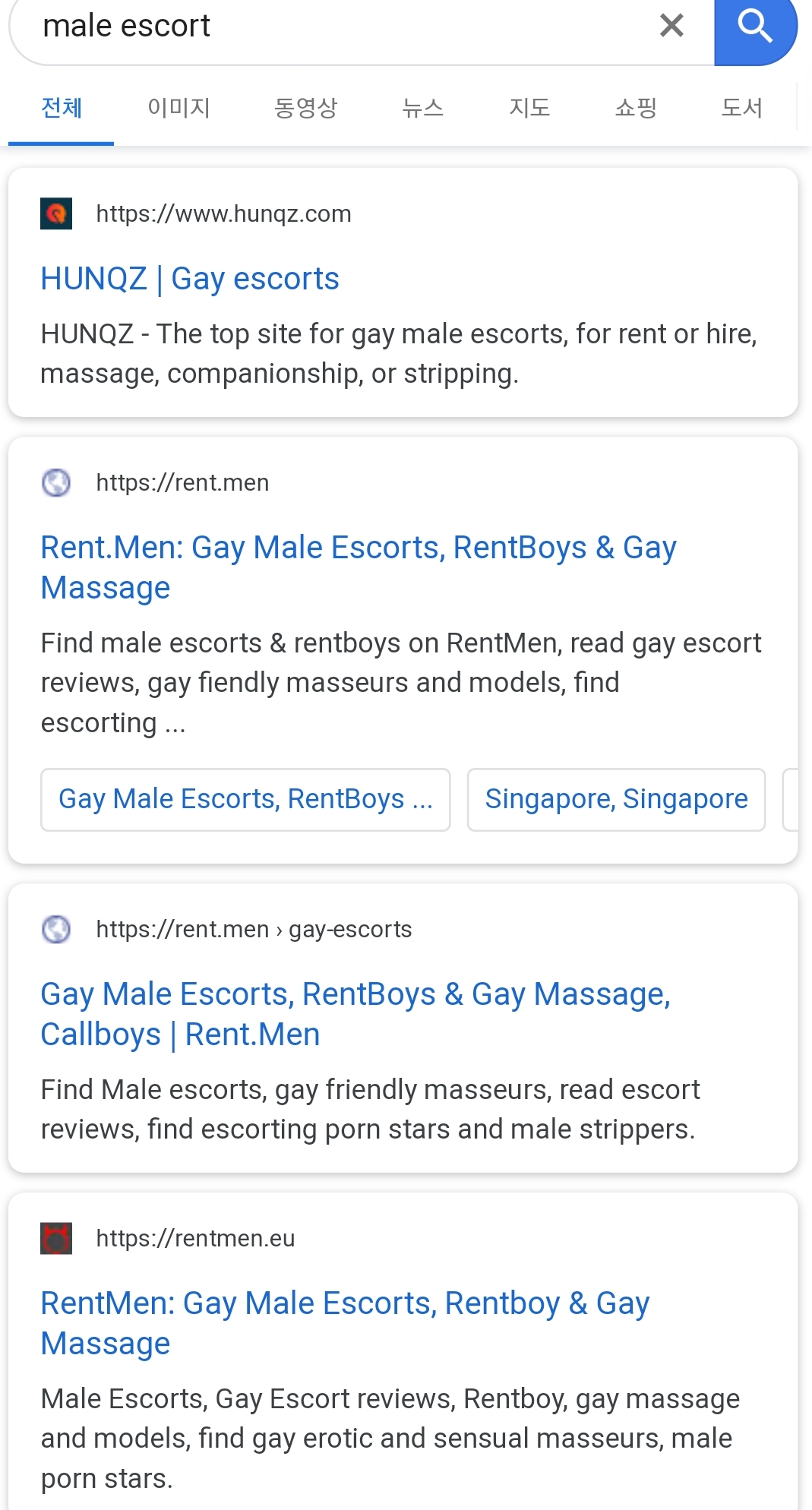Viewport: 812px width, 1510px height.
Task: Clear the search query text
Action: coord(671,26)
